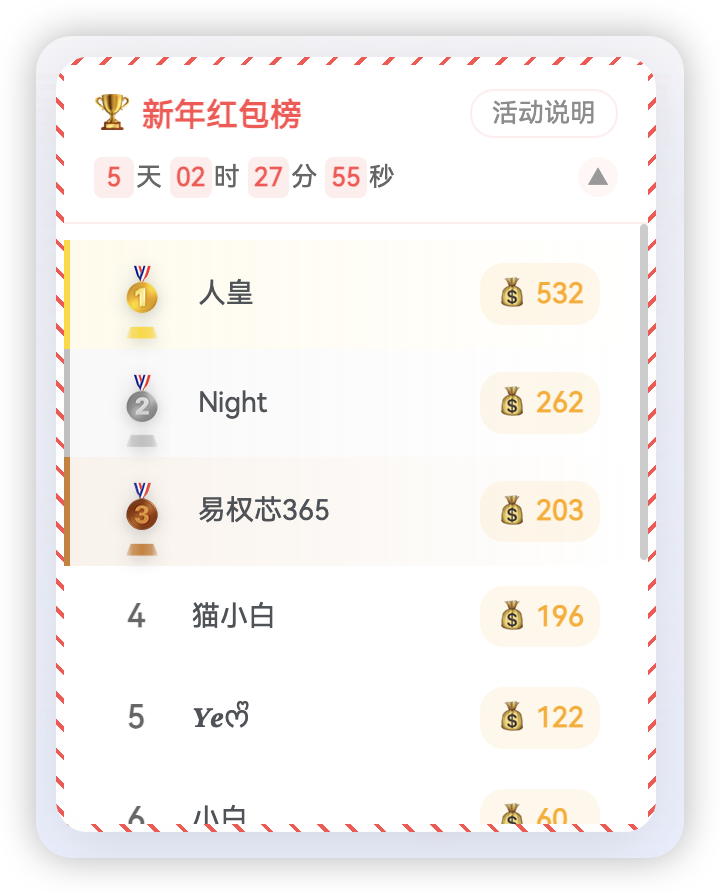Click the trophy icon beside the title

pyautogui.click(x=113, y=113)
